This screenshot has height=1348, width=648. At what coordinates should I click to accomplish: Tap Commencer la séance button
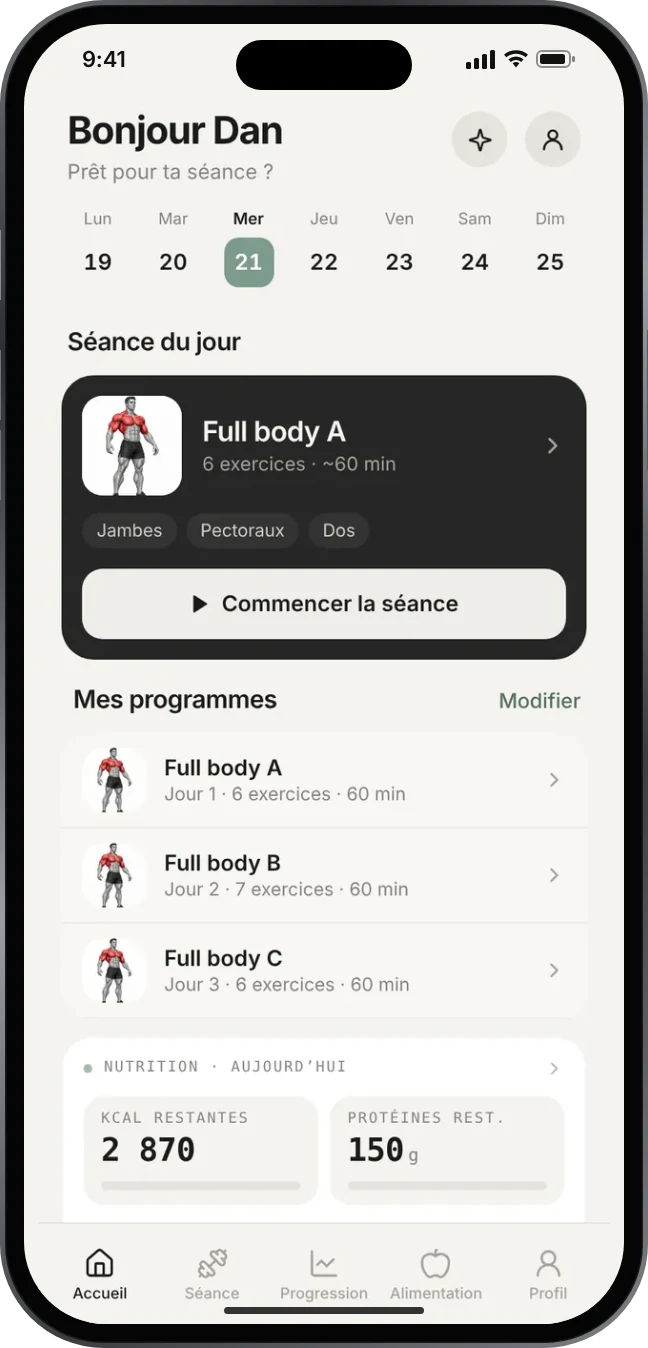pos(324,604)
